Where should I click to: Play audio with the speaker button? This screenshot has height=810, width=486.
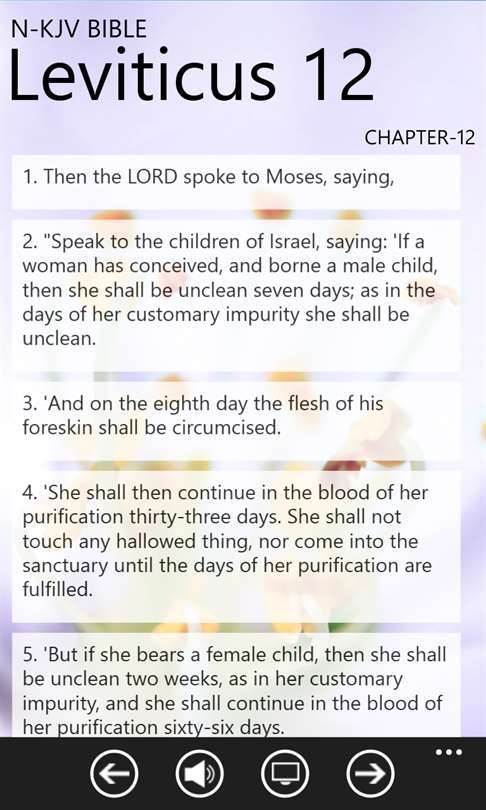click(x=199, y=773)
